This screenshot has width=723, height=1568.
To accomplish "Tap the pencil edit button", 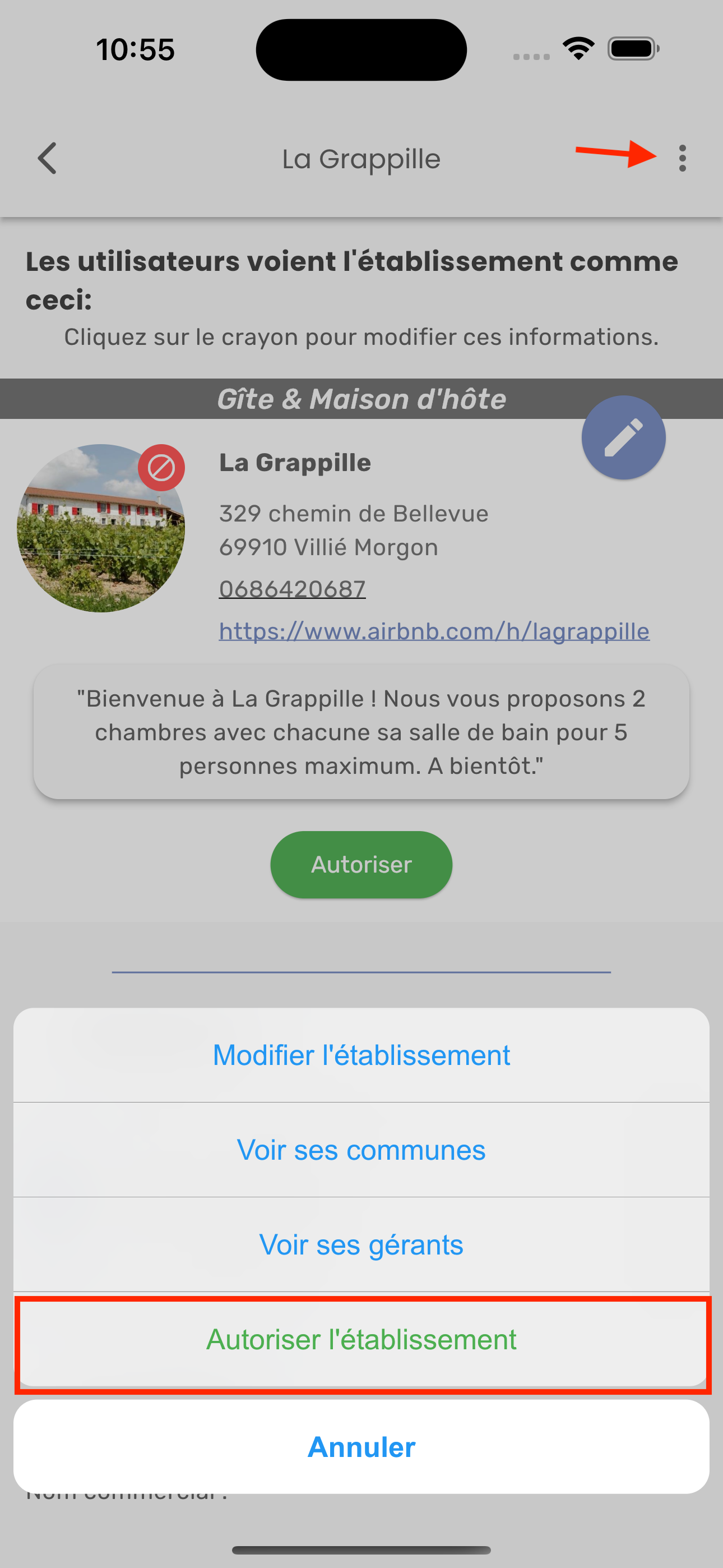I will pos(623,437).
